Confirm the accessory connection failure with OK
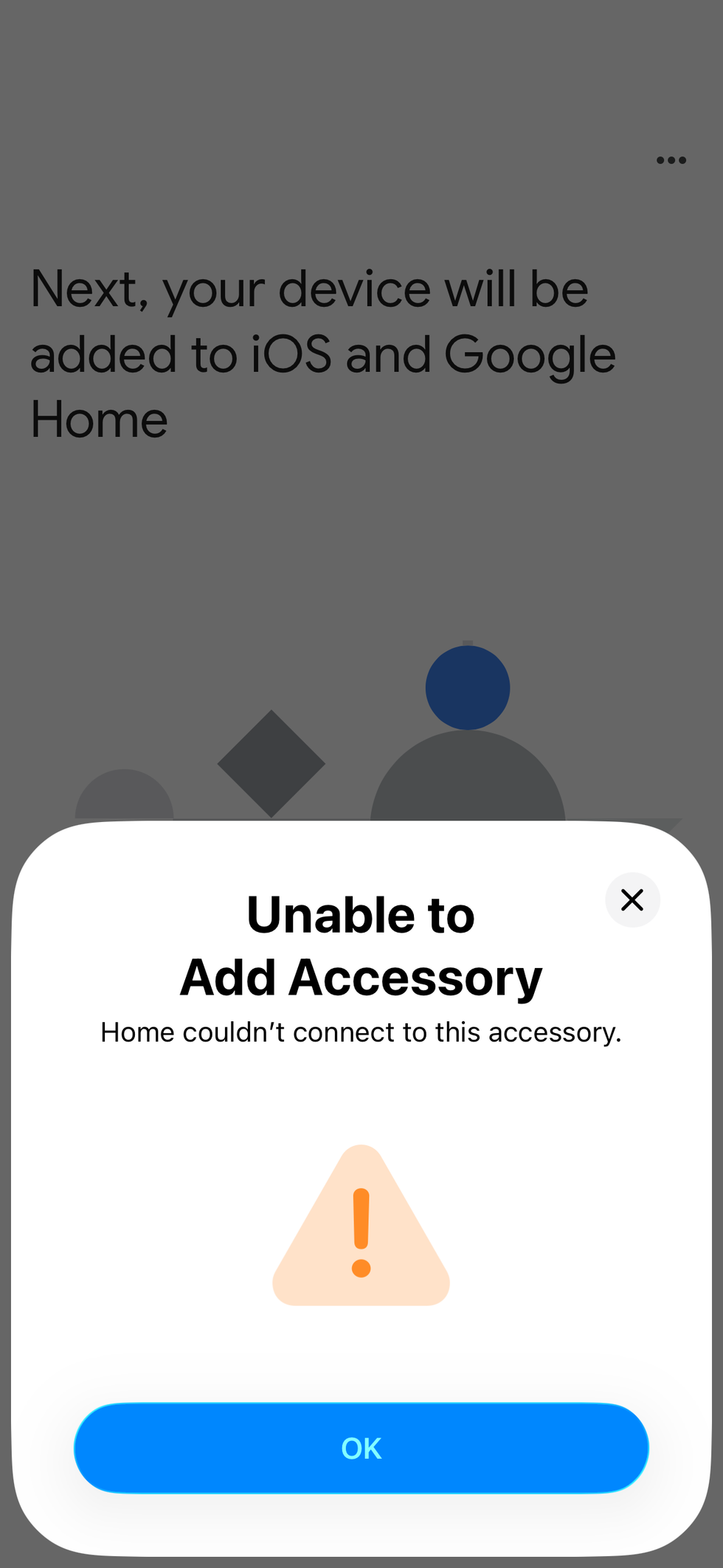 [361, 1448]
